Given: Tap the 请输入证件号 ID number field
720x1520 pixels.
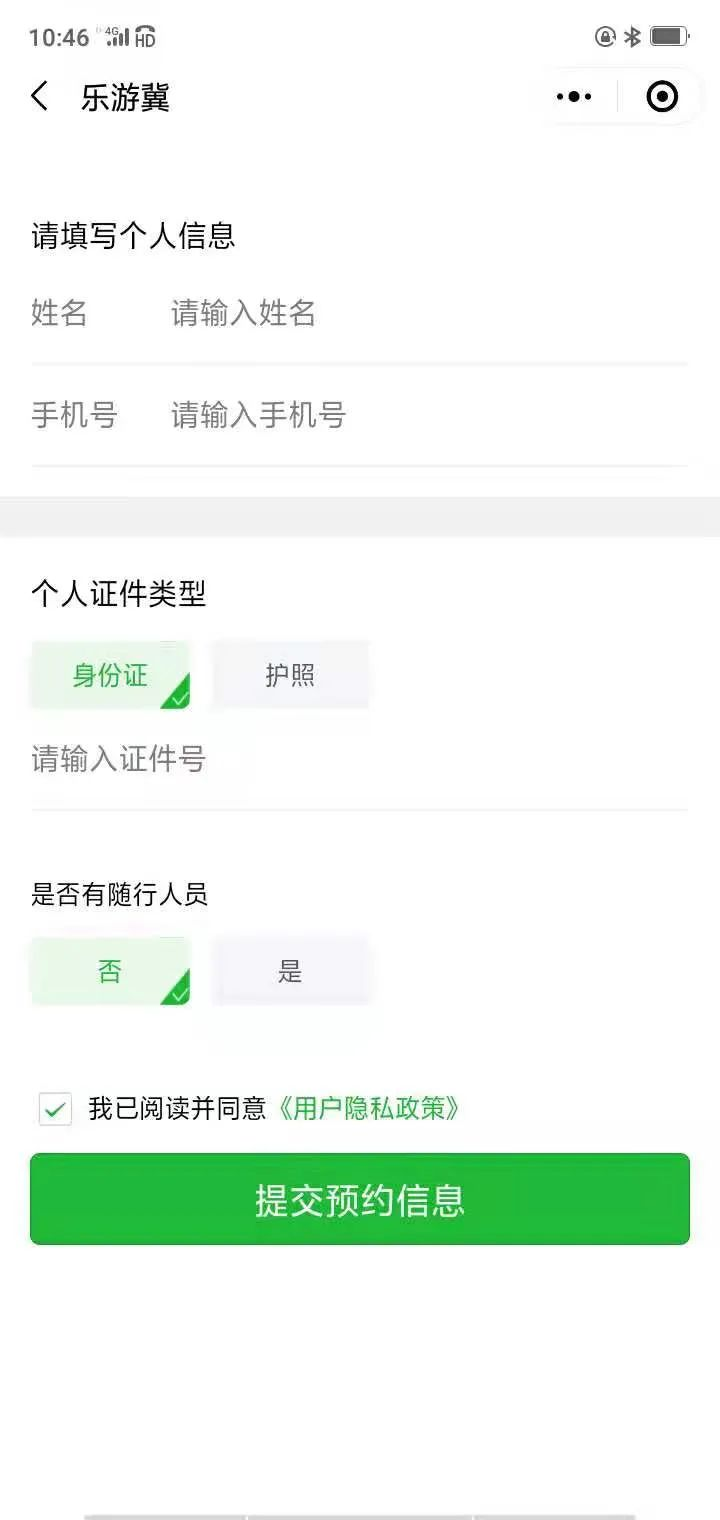Looking at the screenshot, I should (359, 760).
